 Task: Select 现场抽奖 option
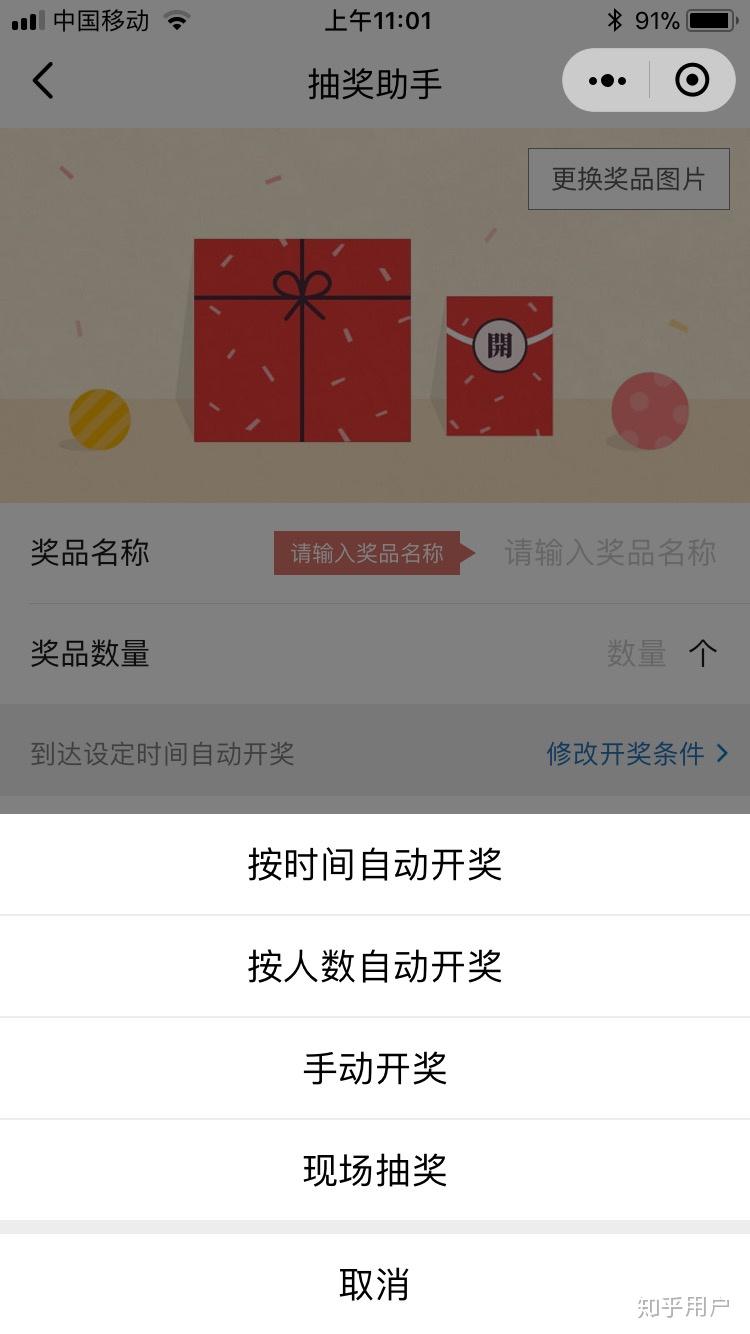(x=375, y=1170)
